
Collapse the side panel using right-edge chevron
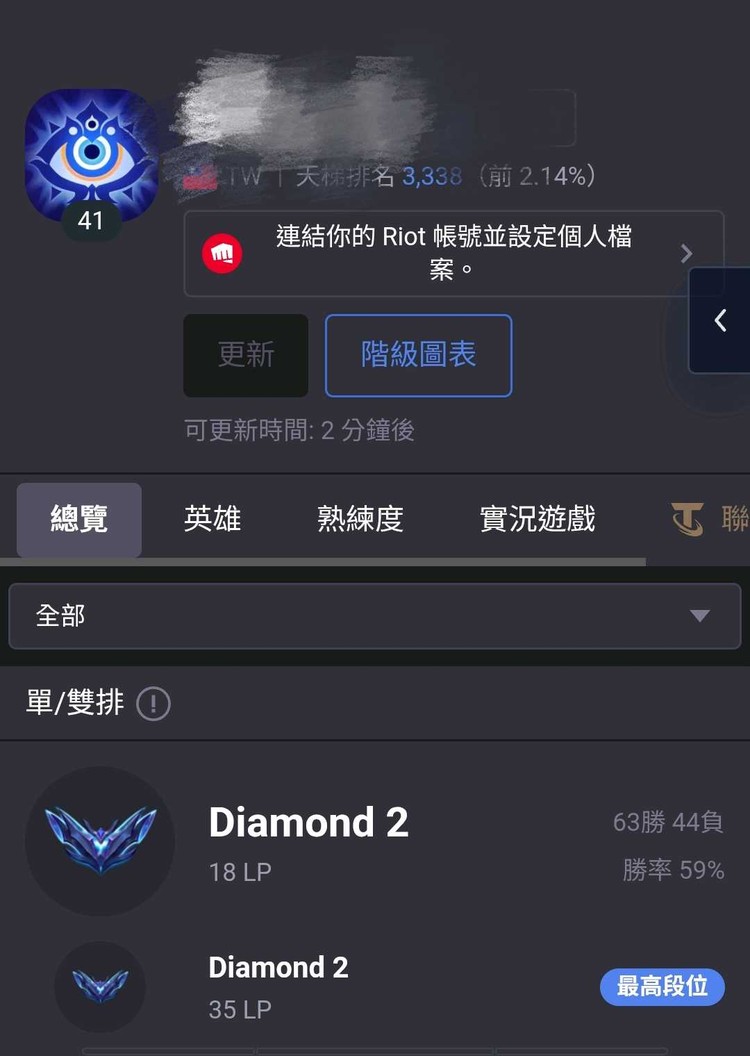[x=719, y=321]
